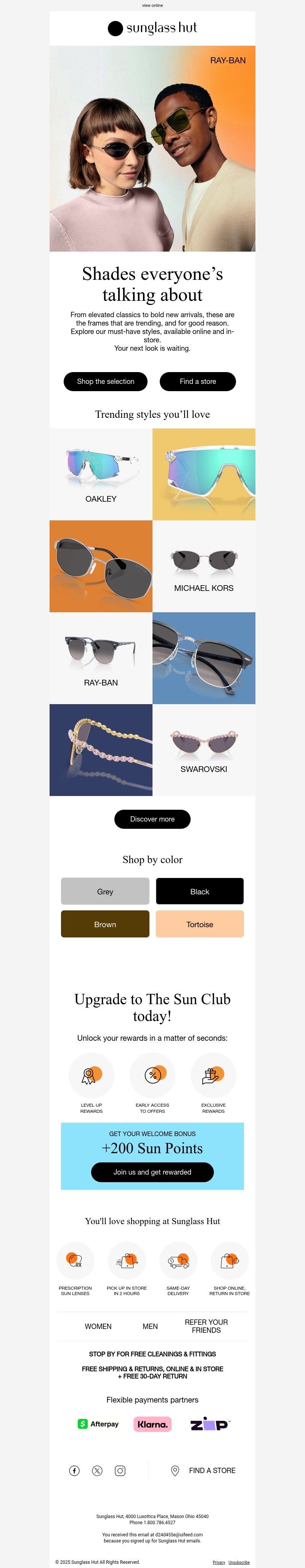Screen dimensions: 305x1568
Task: Open the Women category link
Action: (x=98, y=1326)
